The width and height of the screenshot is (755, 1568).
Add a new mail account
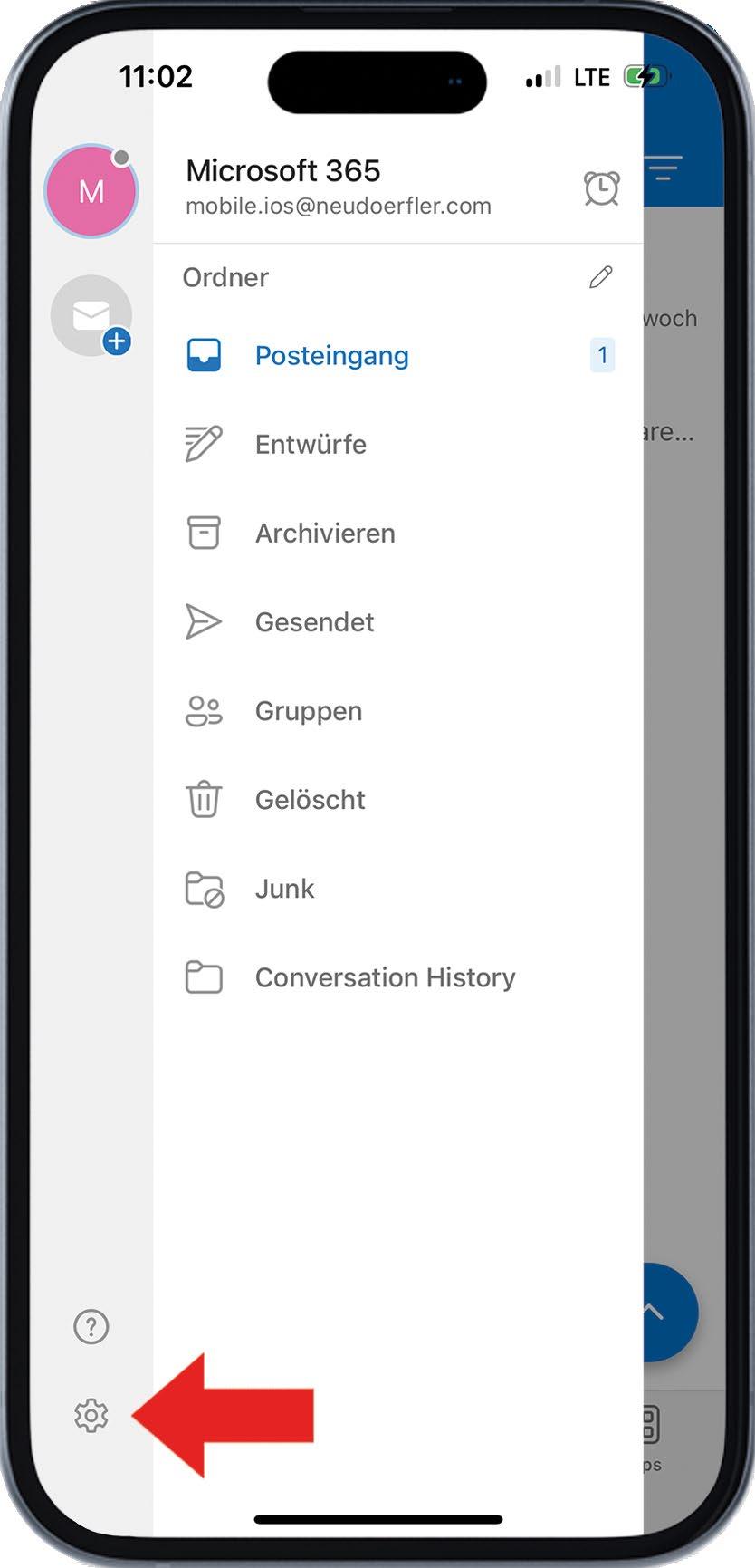tap(91, 316)
